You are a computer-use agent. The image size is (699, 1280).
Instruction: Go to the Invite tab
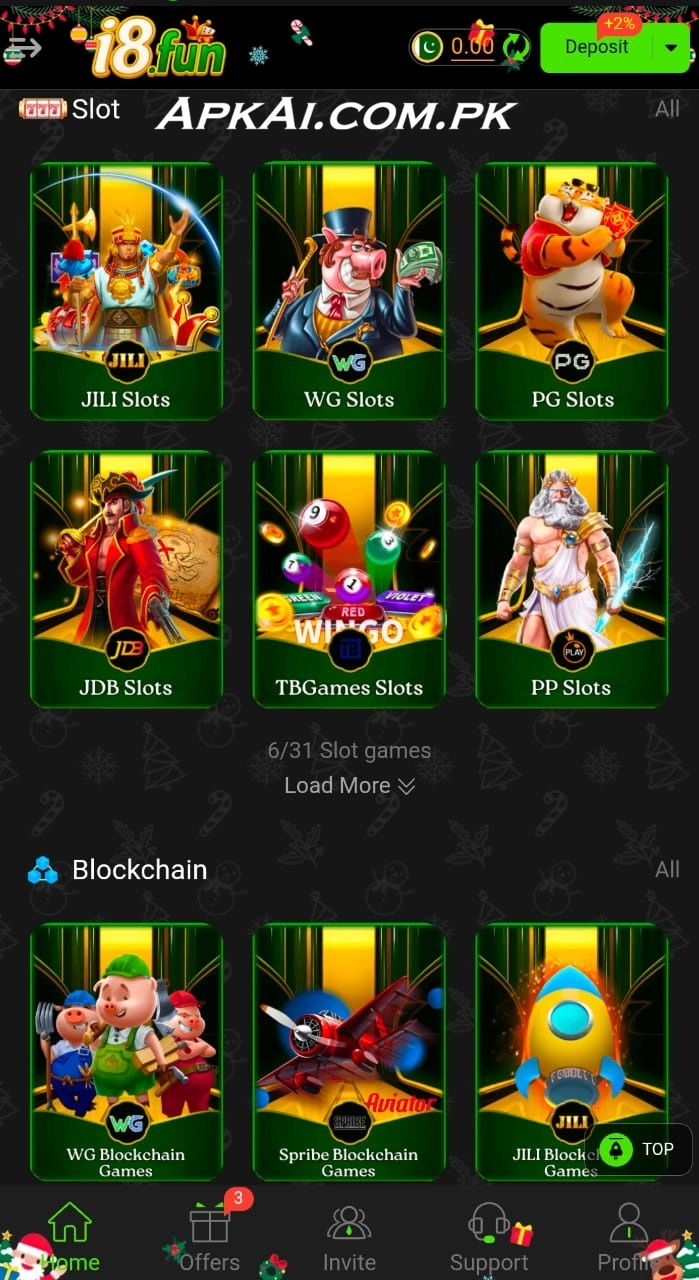point(349,1238)
